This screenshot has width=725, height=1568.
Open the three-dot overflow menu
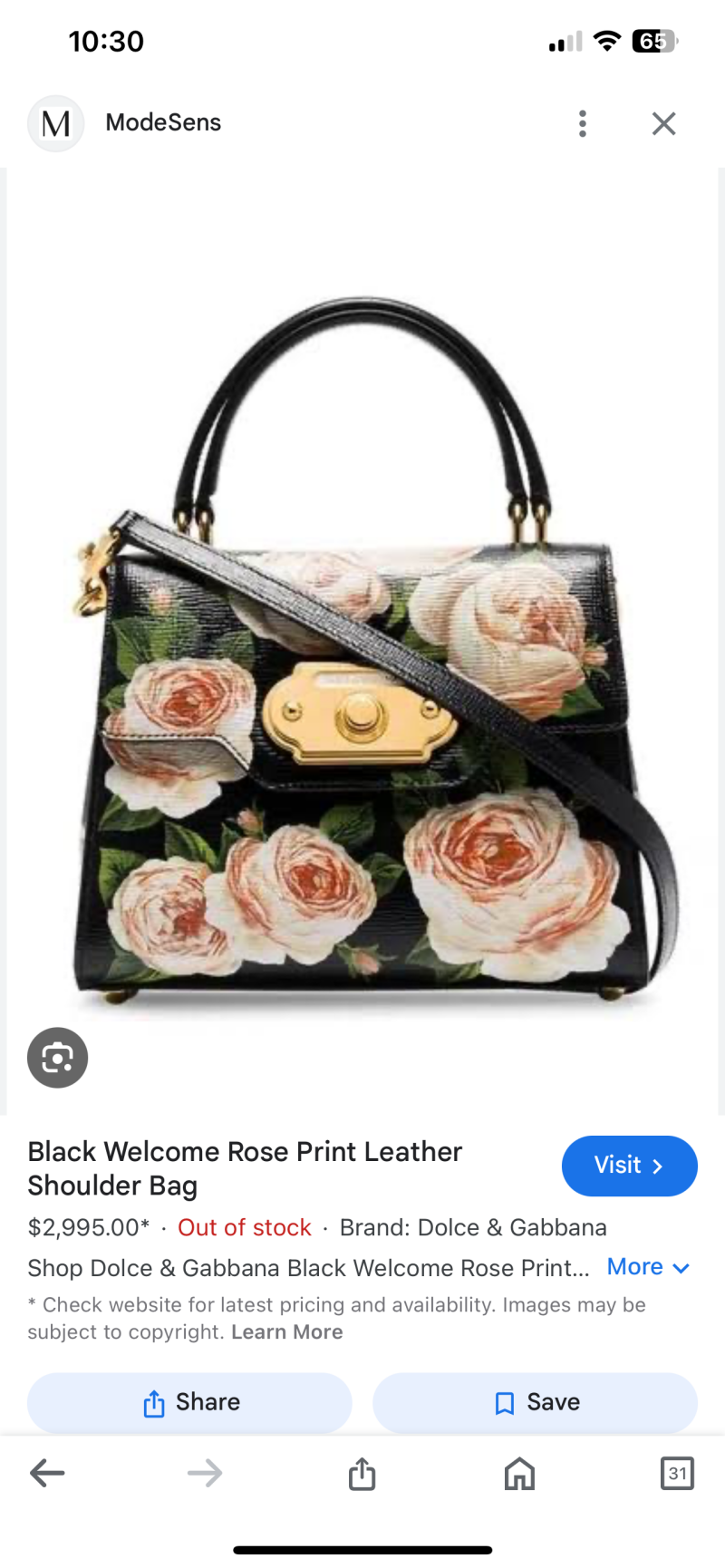pyautogui.click(x=583, y=124)
